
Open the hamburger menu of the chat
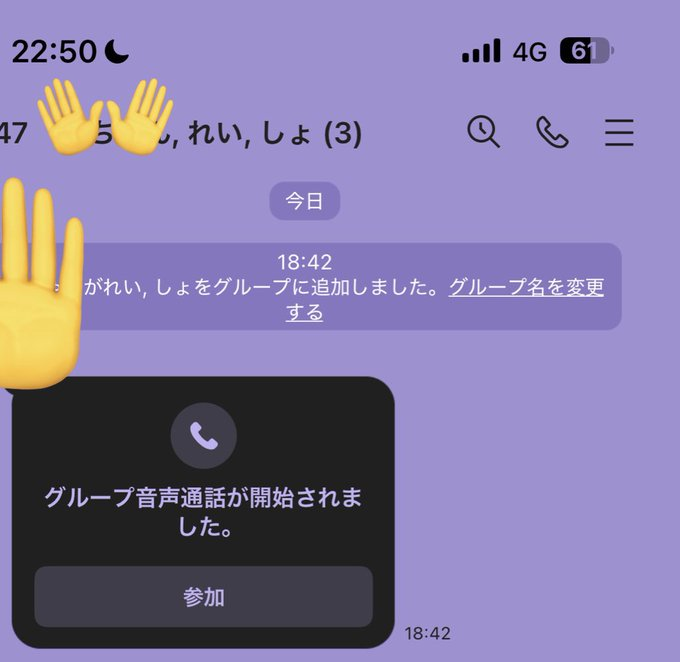coord(619,132)
